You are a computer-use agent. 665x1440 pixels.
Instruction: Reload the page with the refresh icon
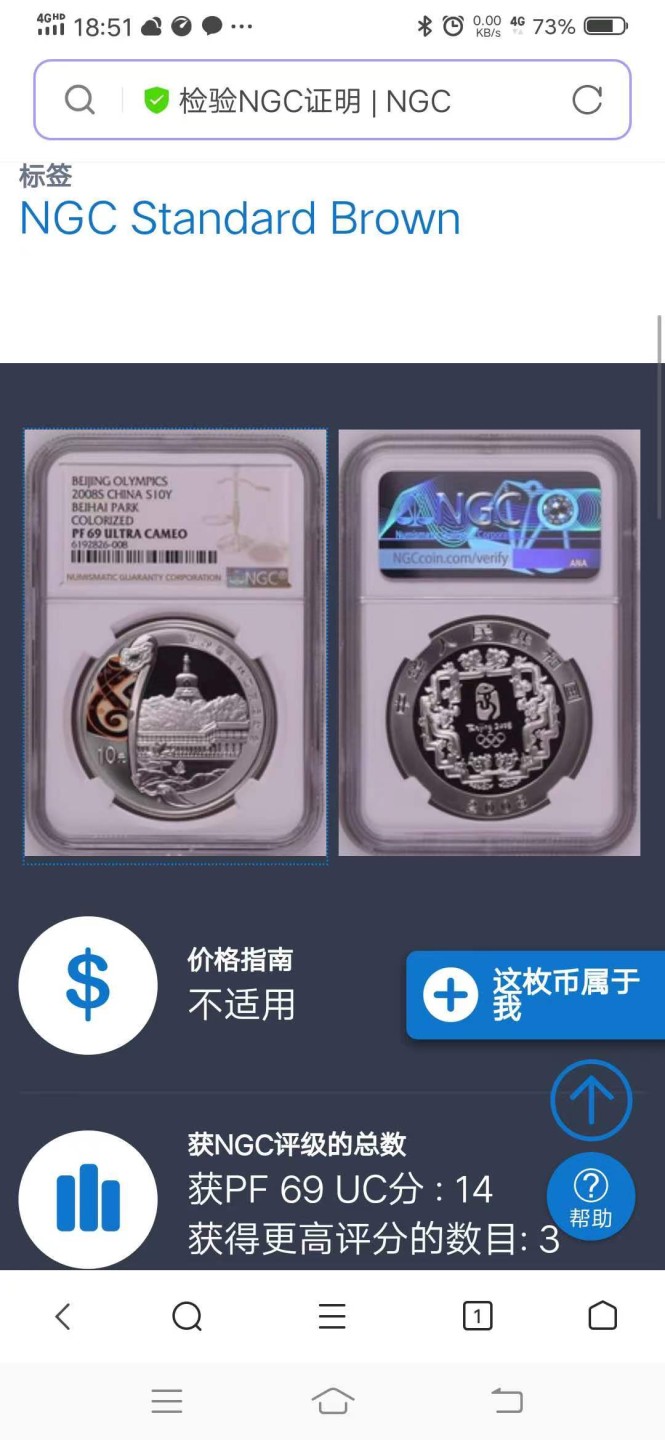click(x=587, y=100)
